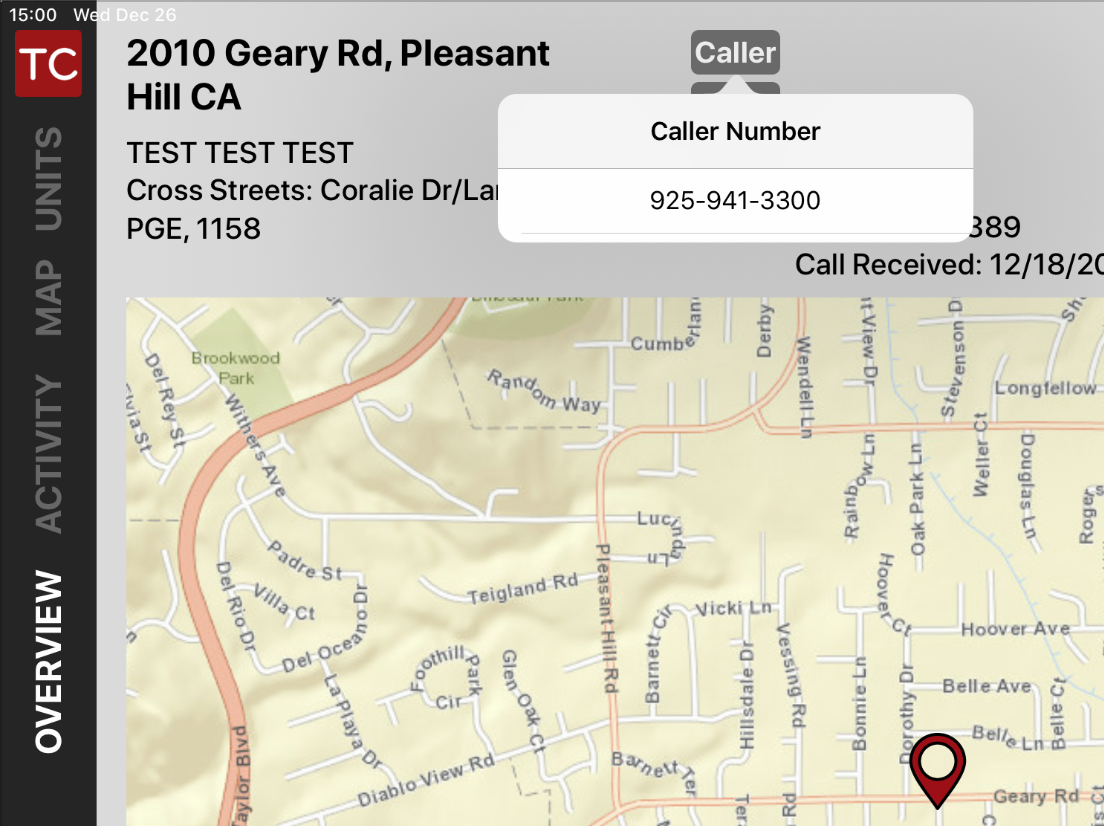Call the number 925-941-3300

735,201
